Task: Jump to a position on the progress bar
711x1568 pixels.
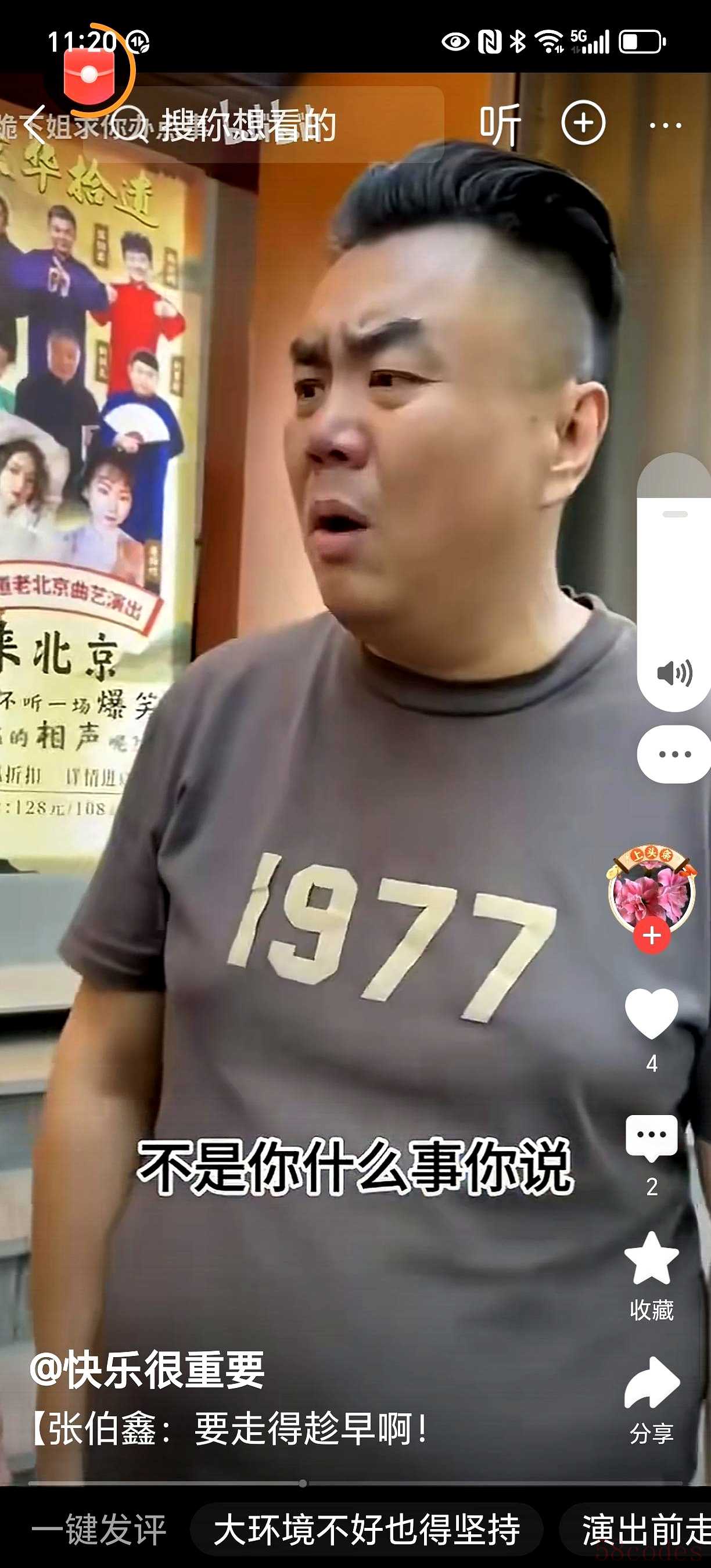Action: (x=426, y=1483)
